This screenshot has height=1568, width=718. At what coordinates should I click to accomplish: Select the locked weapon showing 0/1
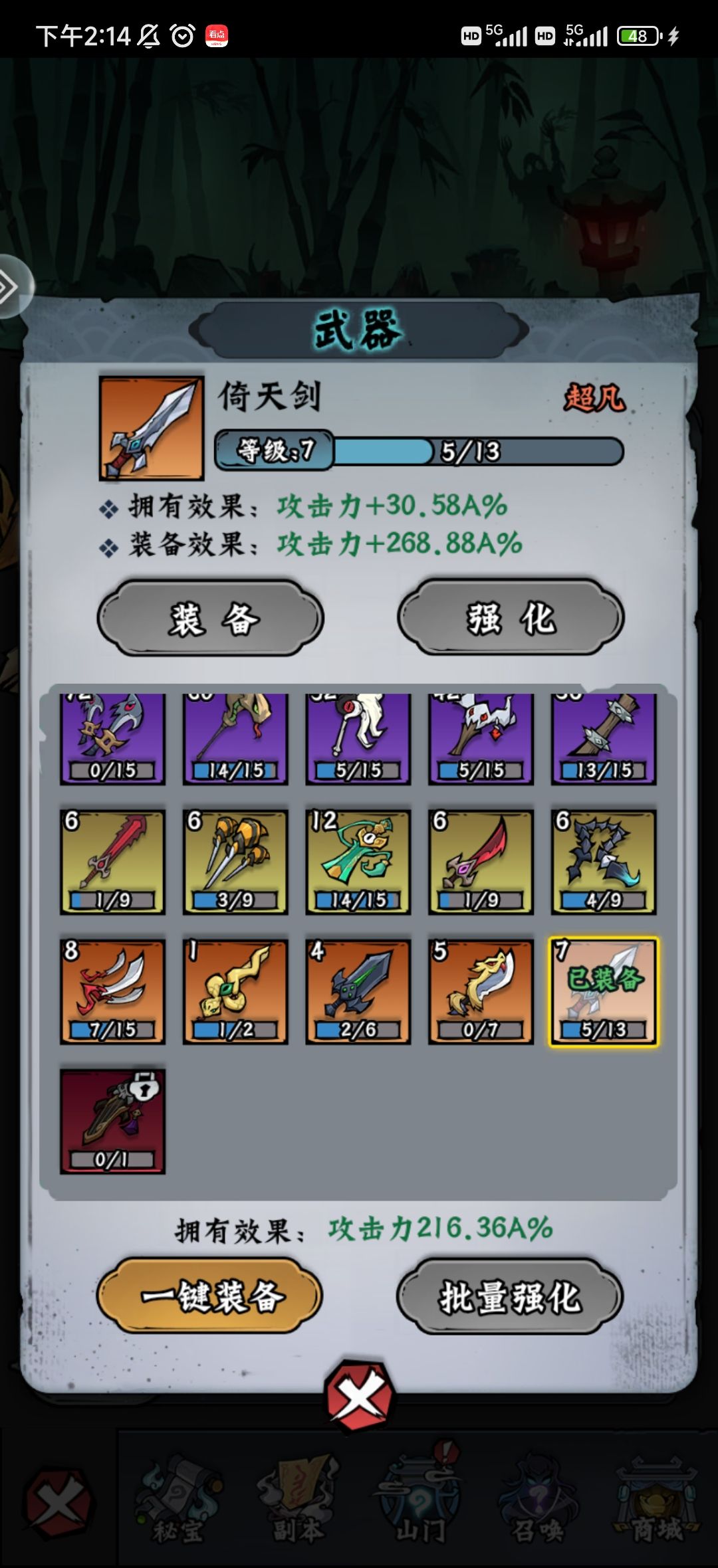coord(112,1121)
